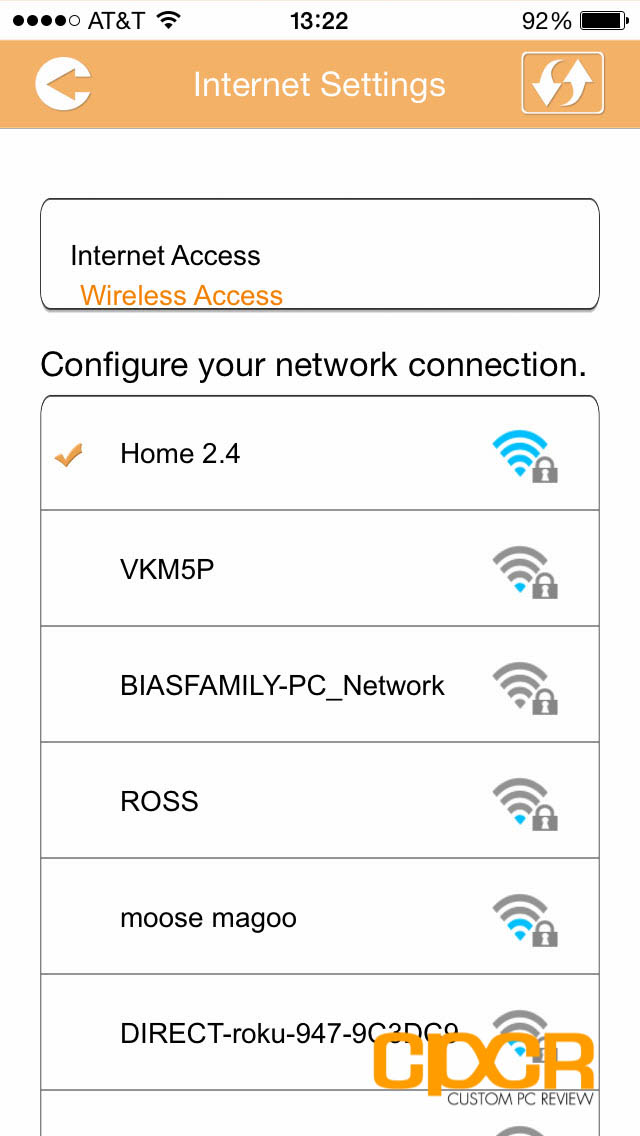Select the DIRECT-roku-947 network
This screenshot has width=640, height=1136.
click(320, 1032)
